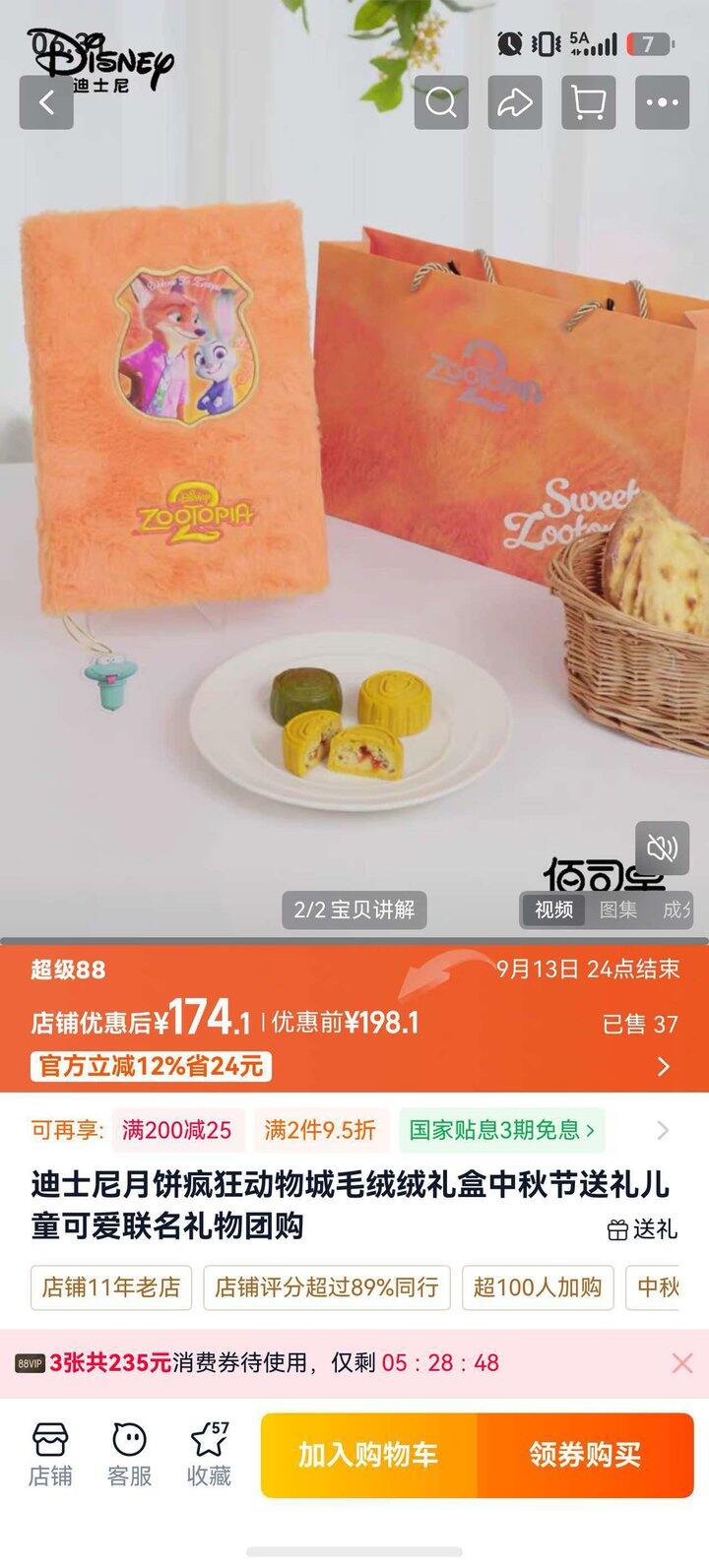
Task: Expand the 官方立减12%省24元 discount banner
Action: point(354,1066)
